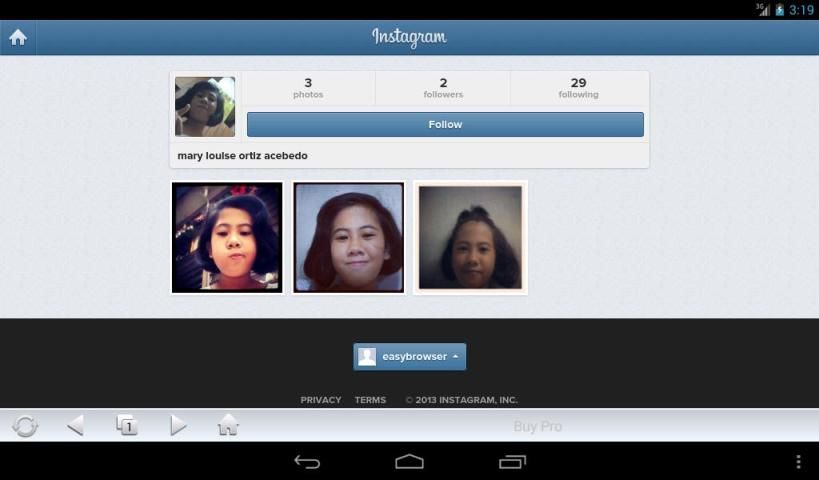Open the Privacy link in footer
Screen dimensions: 819x480
click(320, 400)
